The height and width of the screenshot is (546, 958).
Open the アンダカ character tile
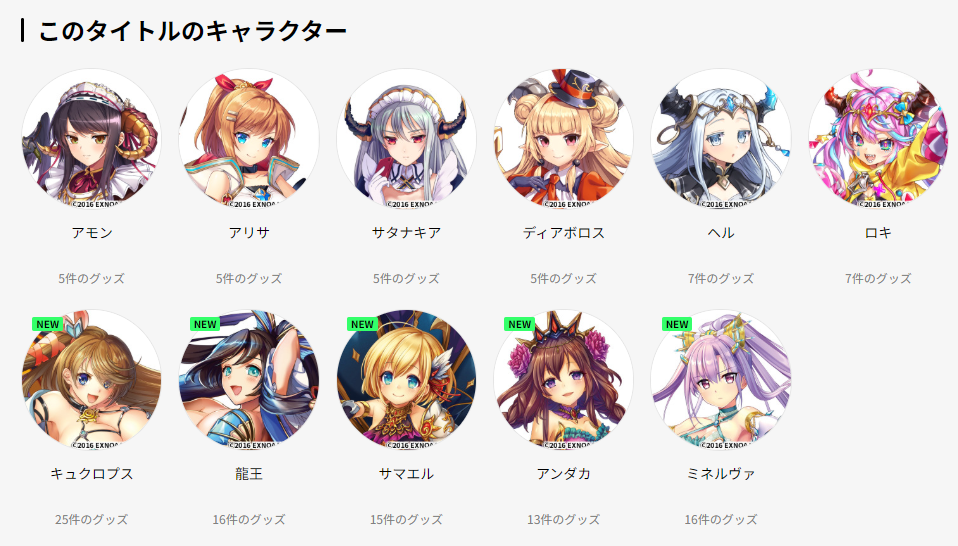point(563,380)
